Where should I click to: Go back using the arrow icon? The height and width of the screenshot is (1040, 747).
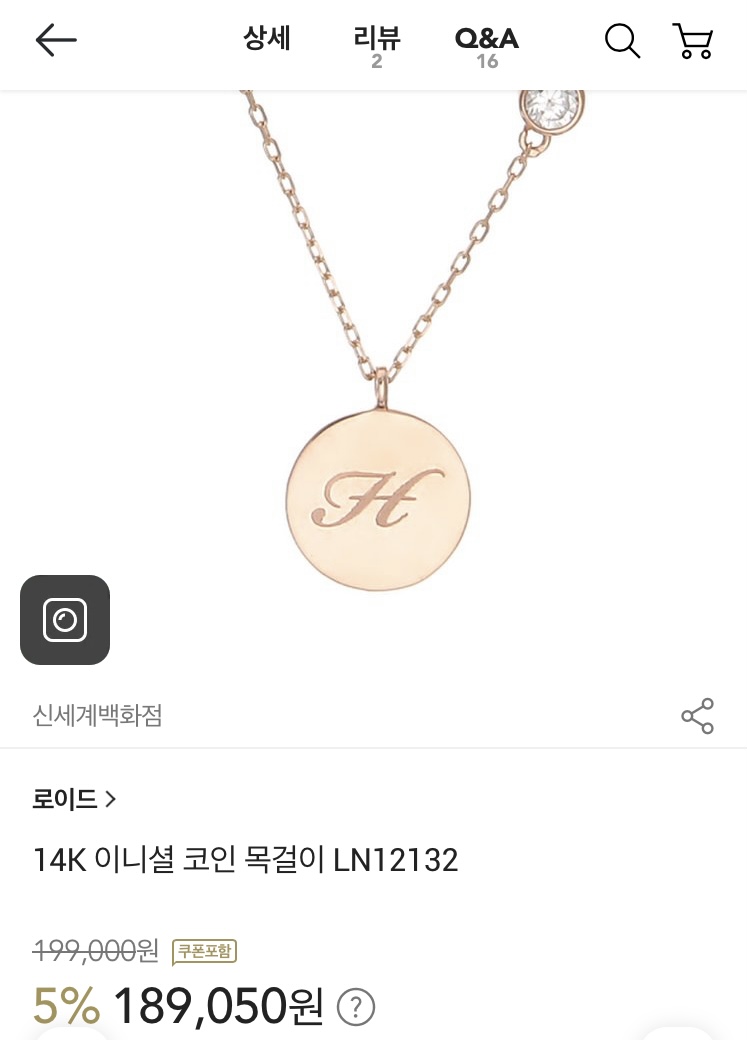pos(56,40)
